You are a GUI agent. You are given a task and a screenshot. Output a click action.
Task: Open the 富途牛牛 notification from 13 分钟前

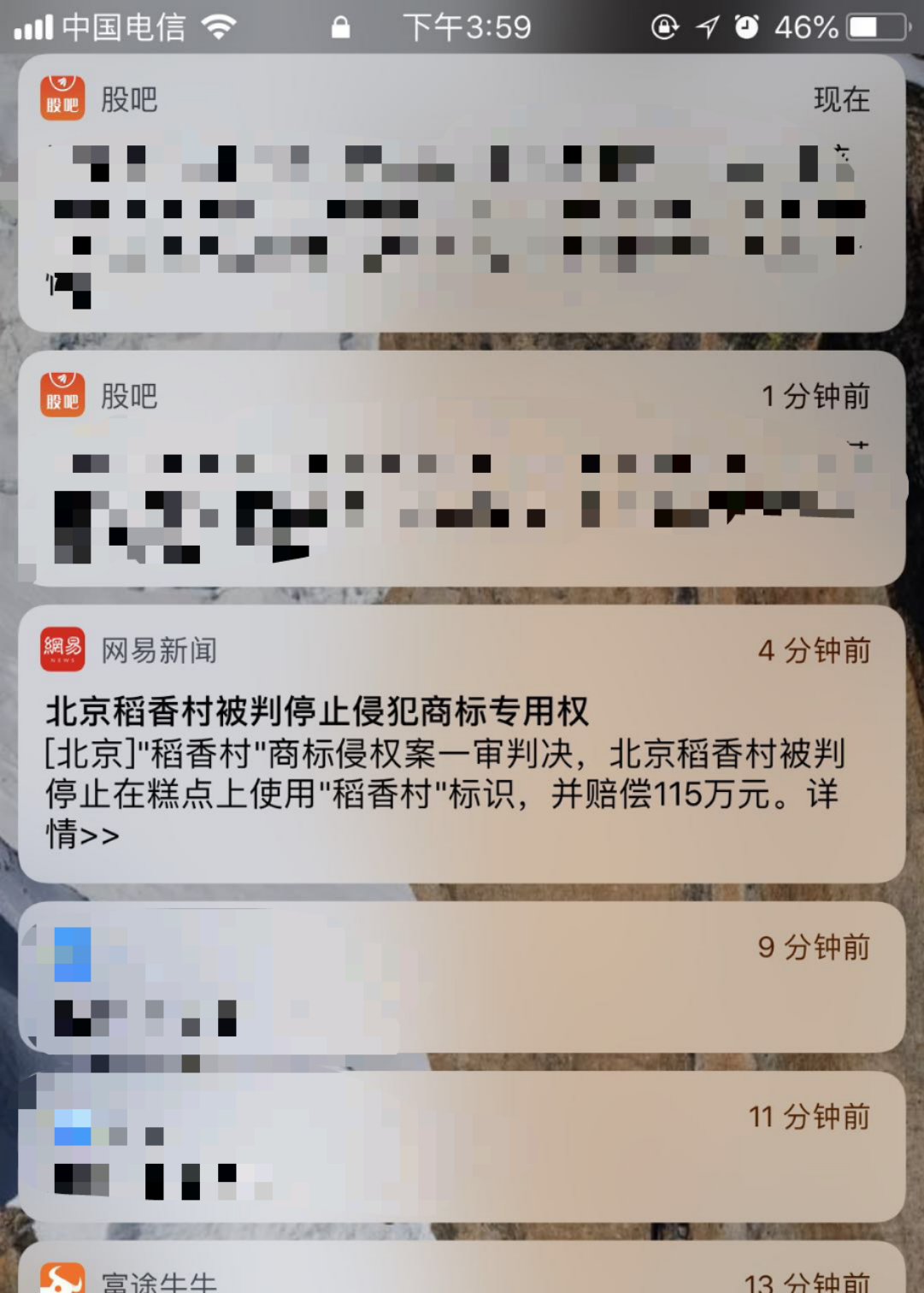[x=462, y=1272]
